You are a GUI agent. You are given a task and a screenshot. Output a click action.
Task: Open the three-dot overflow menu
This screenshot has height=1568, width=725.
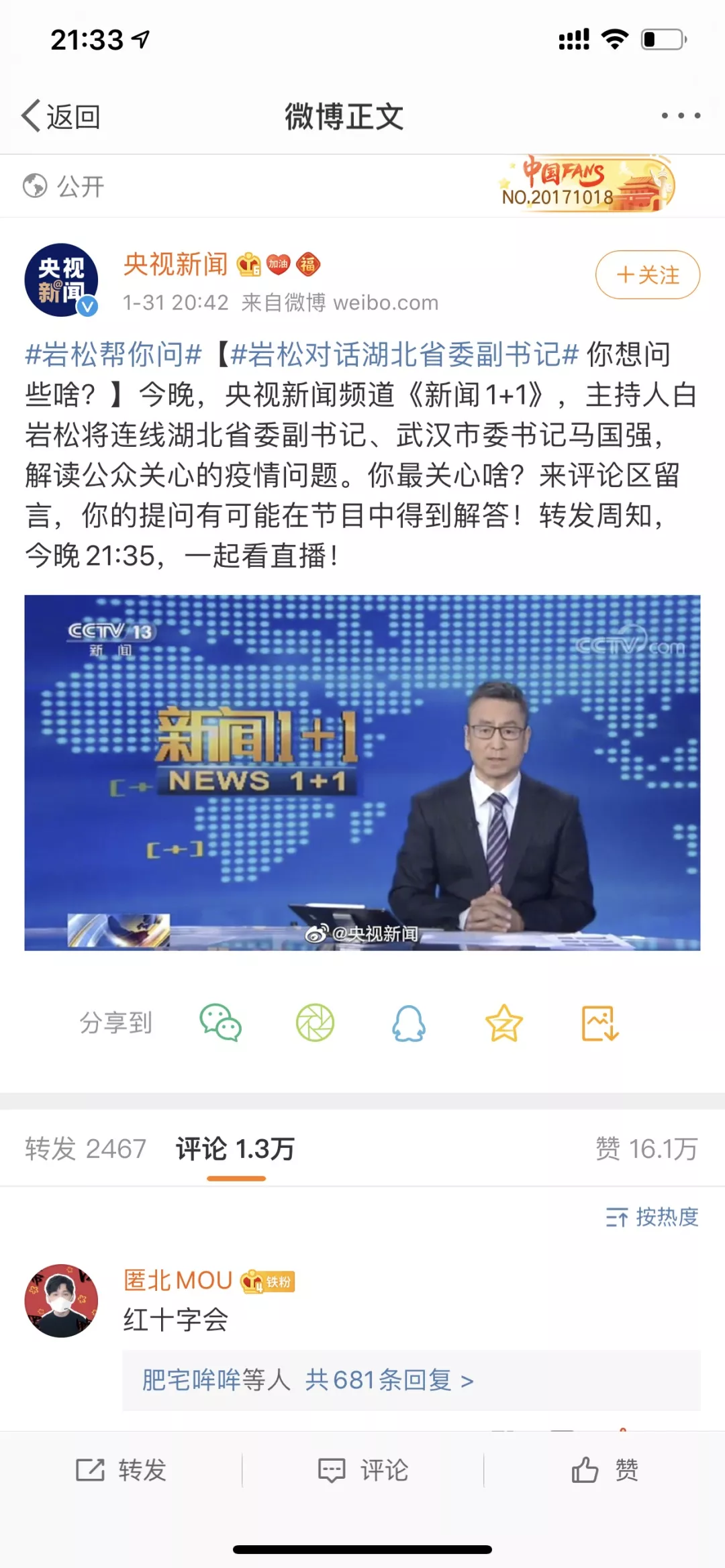(x=680, y=116)
